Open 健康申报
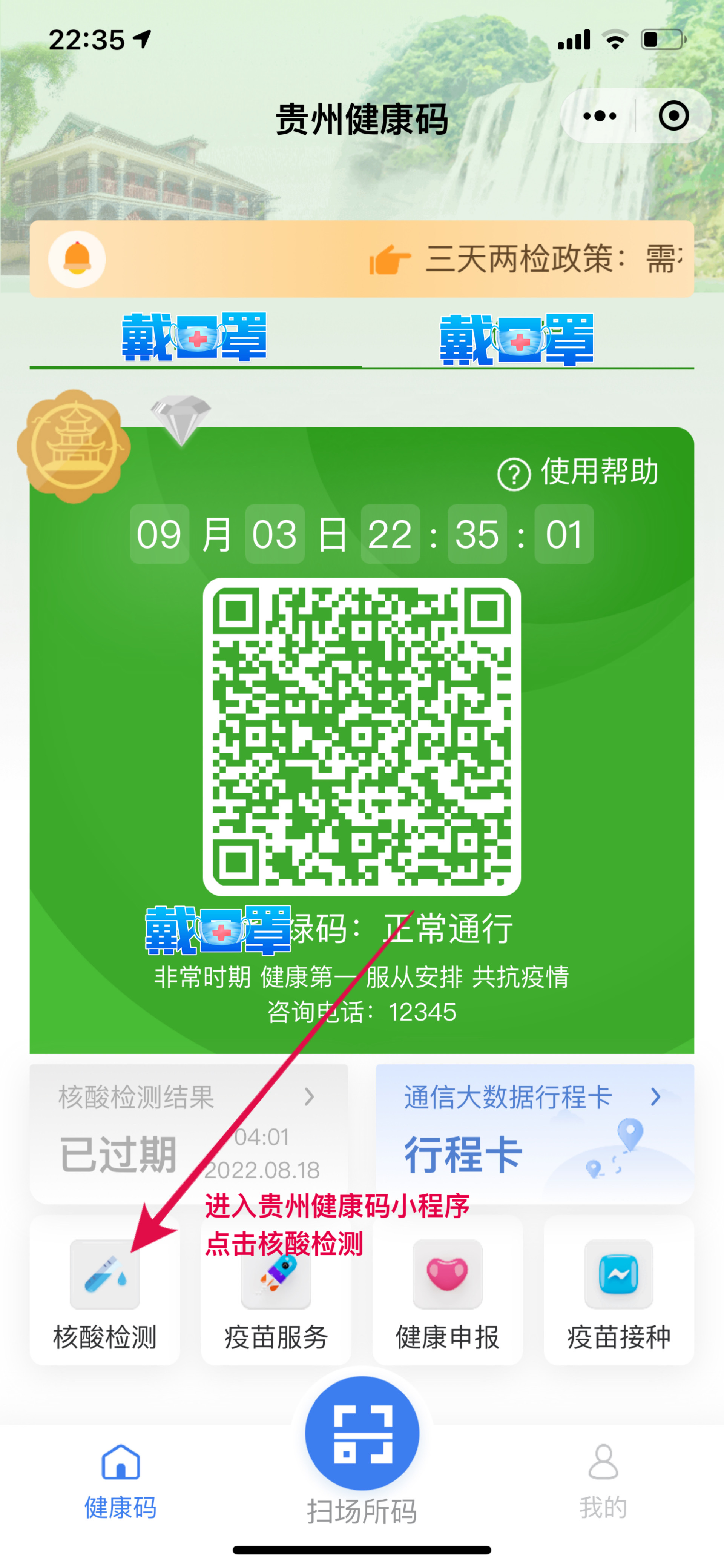The height and width of the screenshot is (1568, 724). (x=447, y=1290)
